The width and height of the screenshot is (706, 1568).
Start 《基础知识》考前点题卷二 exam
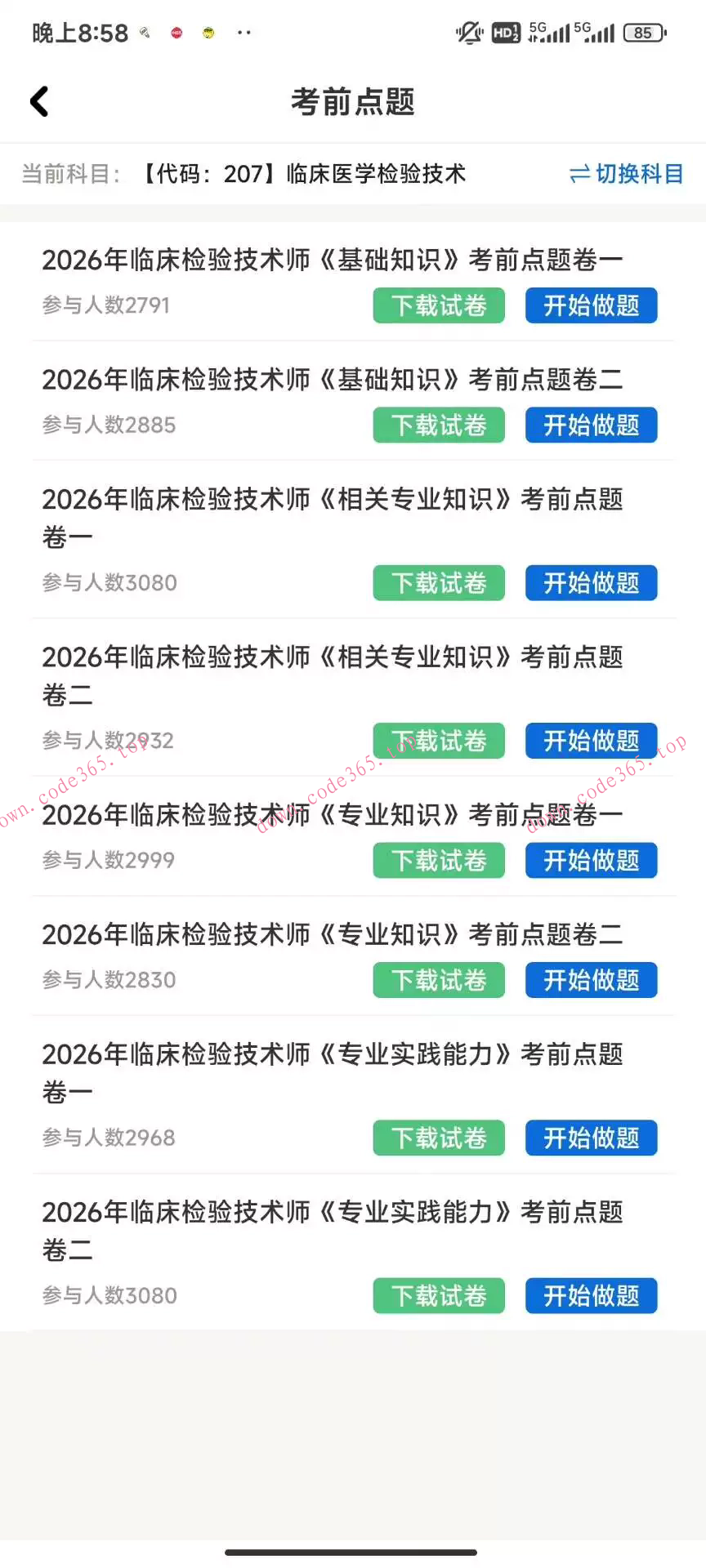(x=591, y=425)
